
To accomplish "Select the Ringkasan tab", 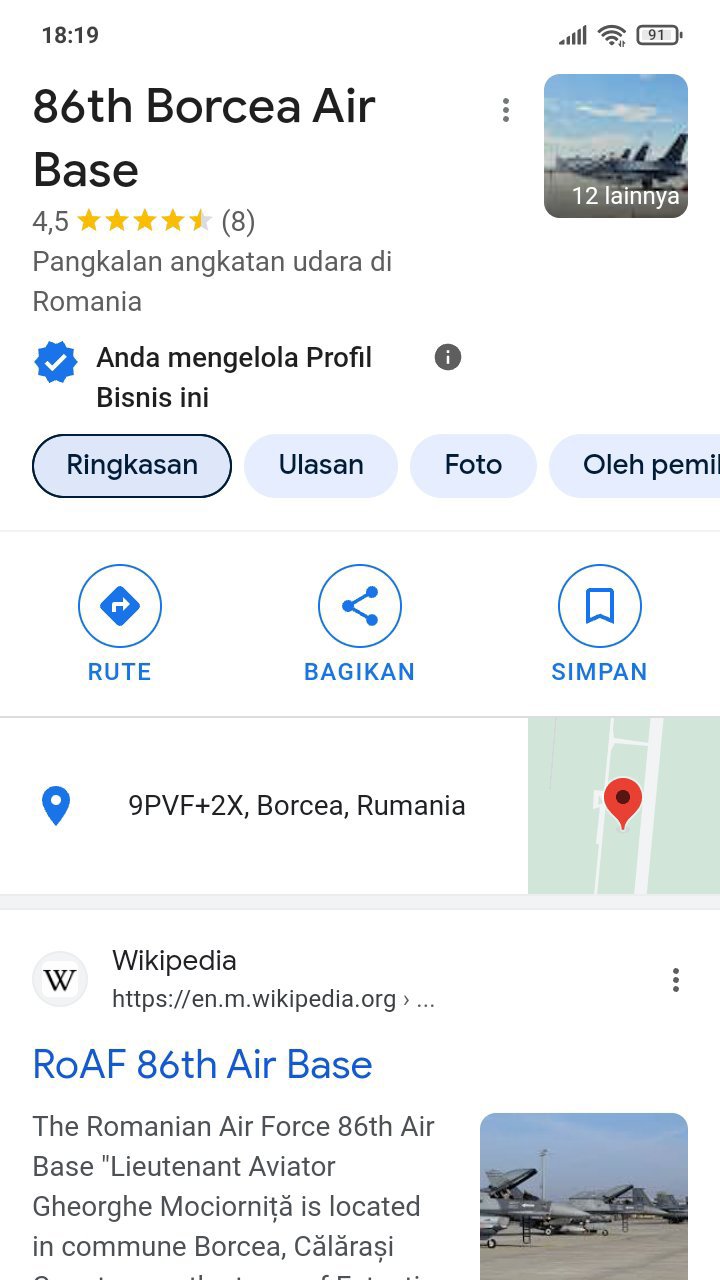I will click(x=132, y=465).
